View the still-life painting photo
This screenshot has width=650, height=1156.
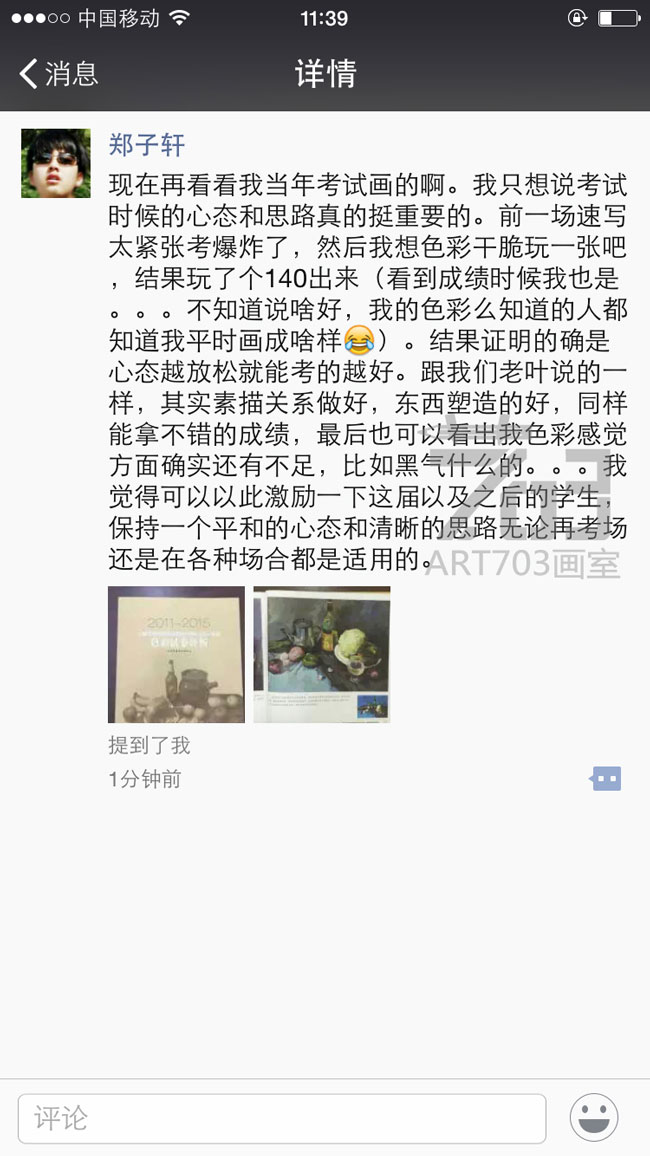321,654
